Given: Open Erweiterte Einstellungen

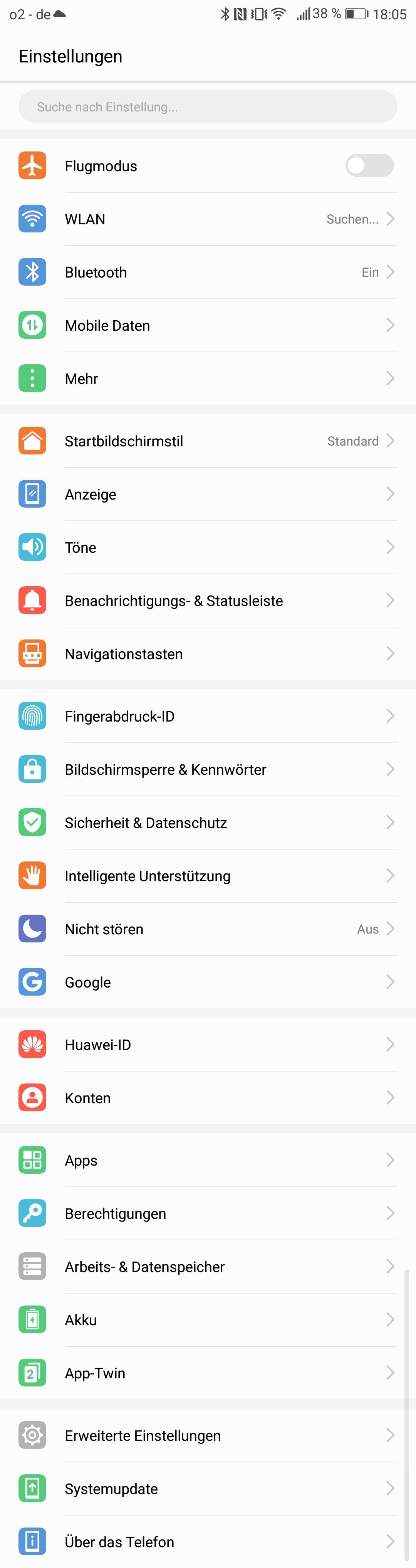Looking at the screenshot, I should [207, 1435].
